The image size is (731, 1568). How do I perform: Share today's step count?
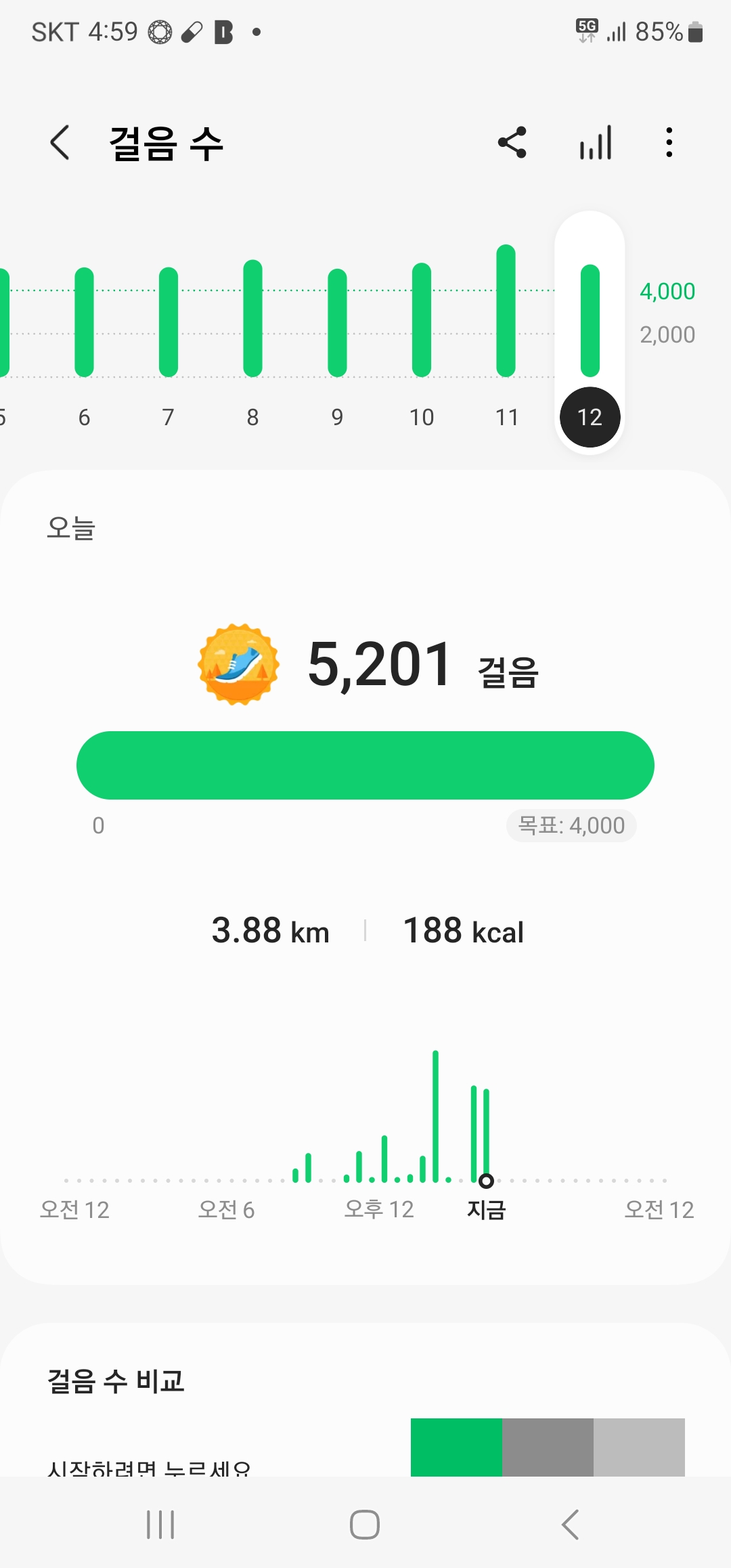point(512,143)
